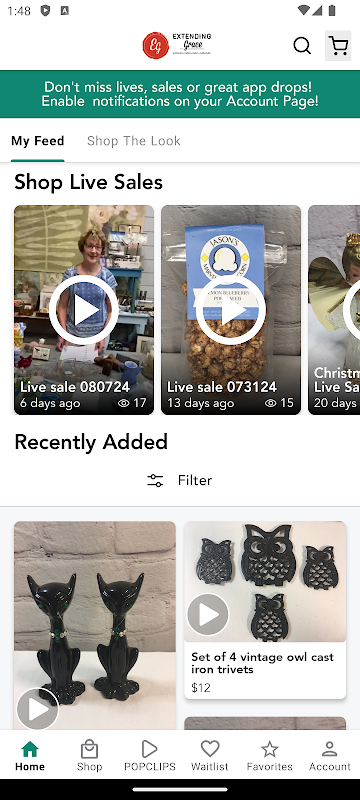Open the search icon in header

[302, 46]
